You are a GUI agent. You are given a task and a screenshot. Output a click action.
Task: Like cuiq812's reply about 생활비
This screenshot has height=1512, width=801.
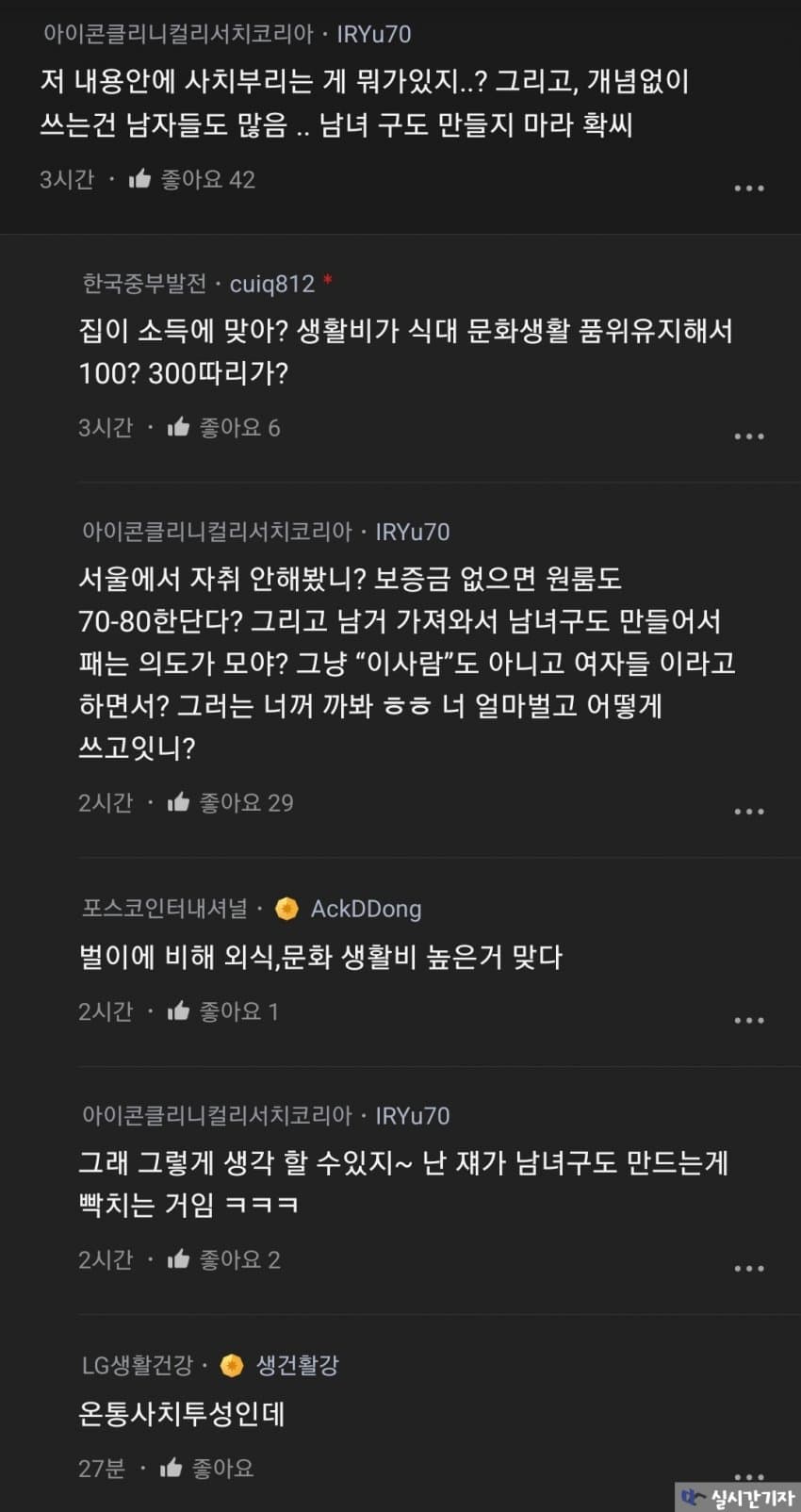pyautogui.click(x=179, y=428)
